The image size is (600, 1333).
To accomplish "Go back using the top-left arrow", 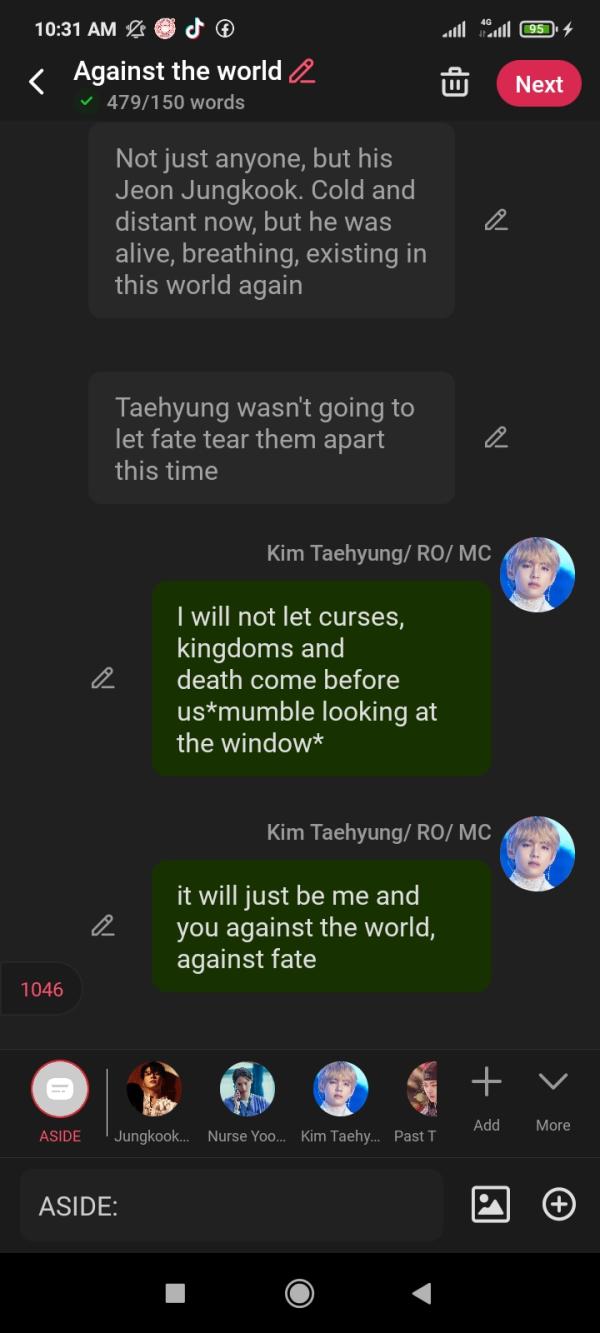I will 37,82.
